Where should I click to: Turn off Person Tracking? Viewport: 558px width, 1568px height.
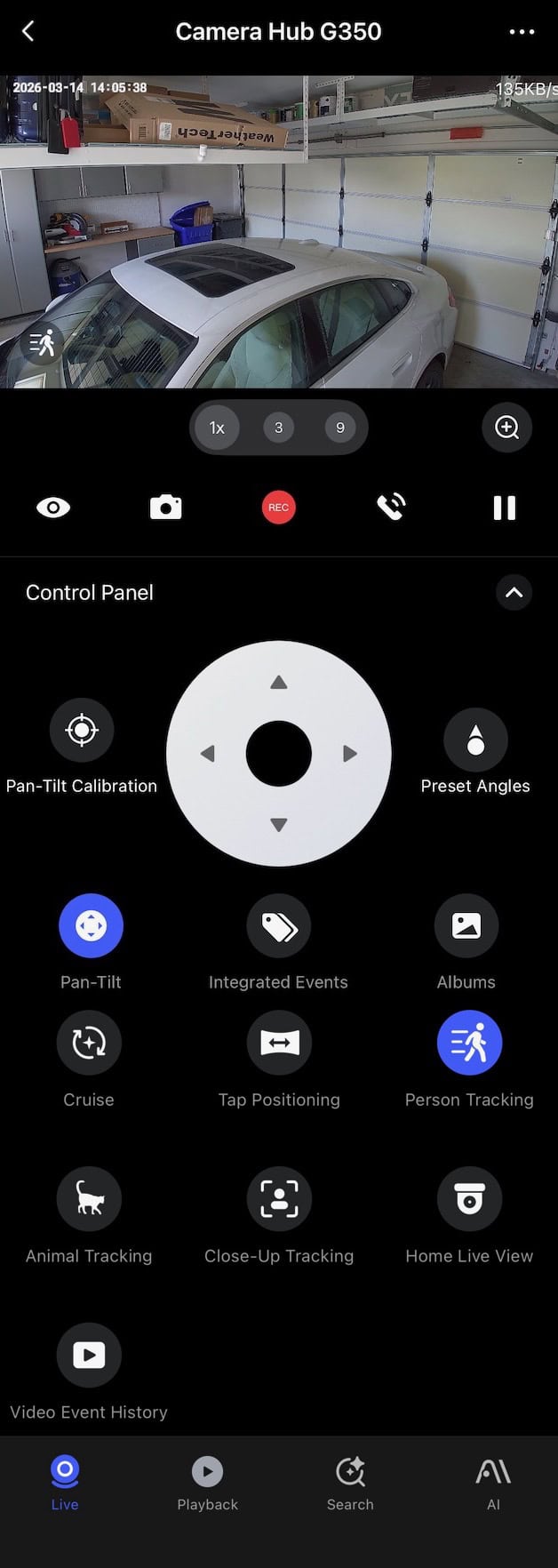tap(469, 1044)
